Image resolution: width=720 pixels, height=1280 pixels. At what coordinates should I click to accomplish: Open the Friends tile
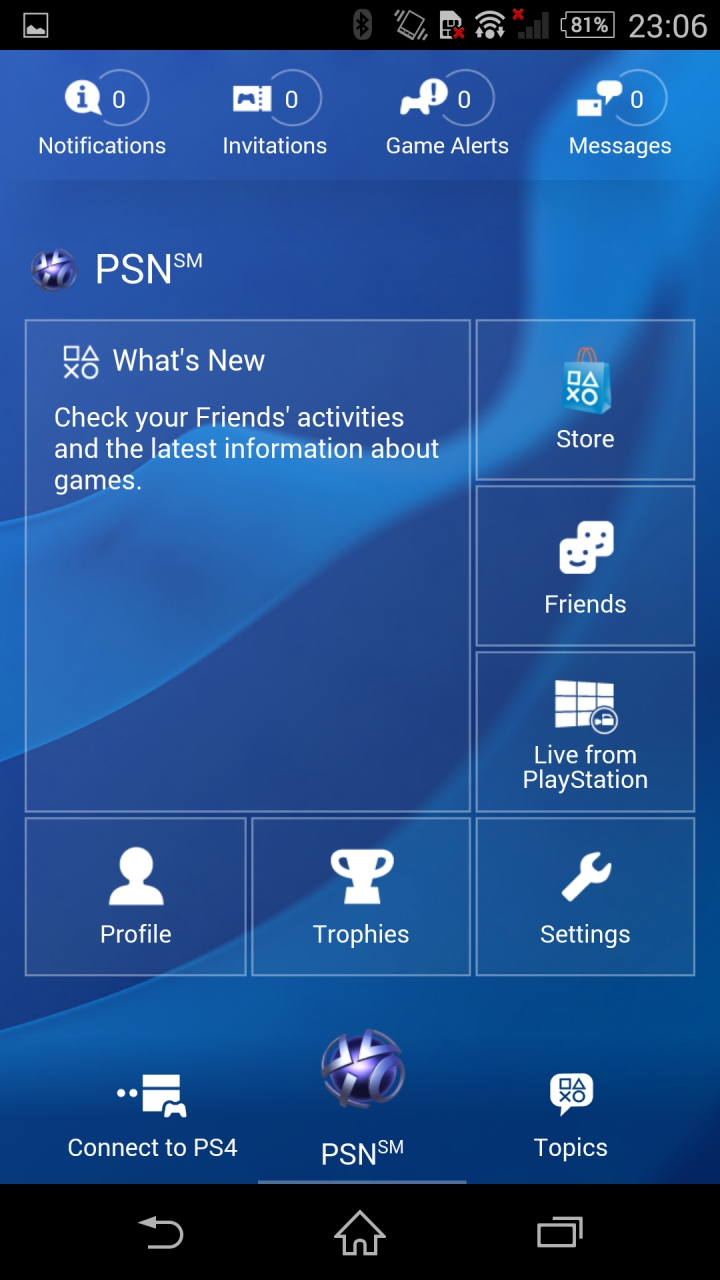(585, 566)
